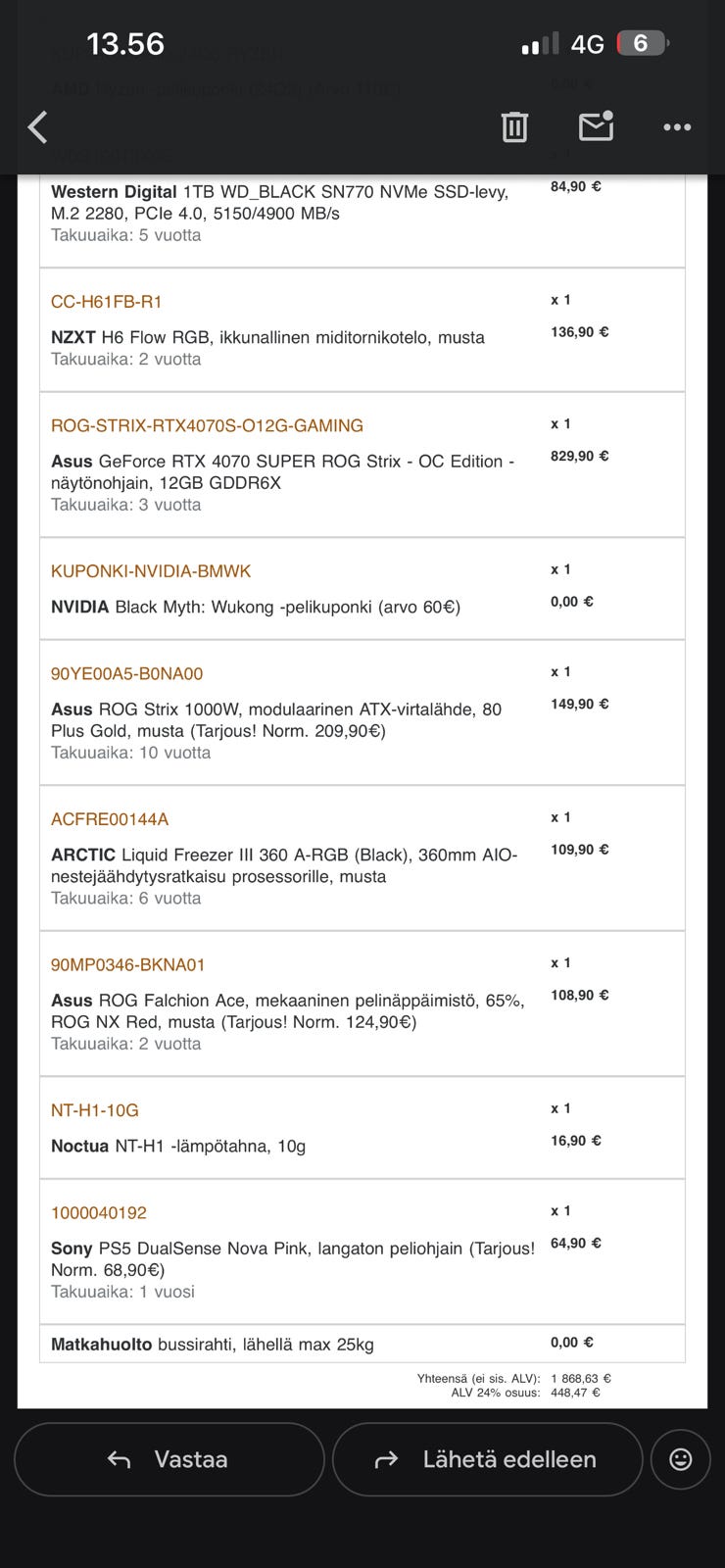Viewport: 725px width, 1568px height.
Task: Open the three-dot overflow menu
Action: (677, 127)
